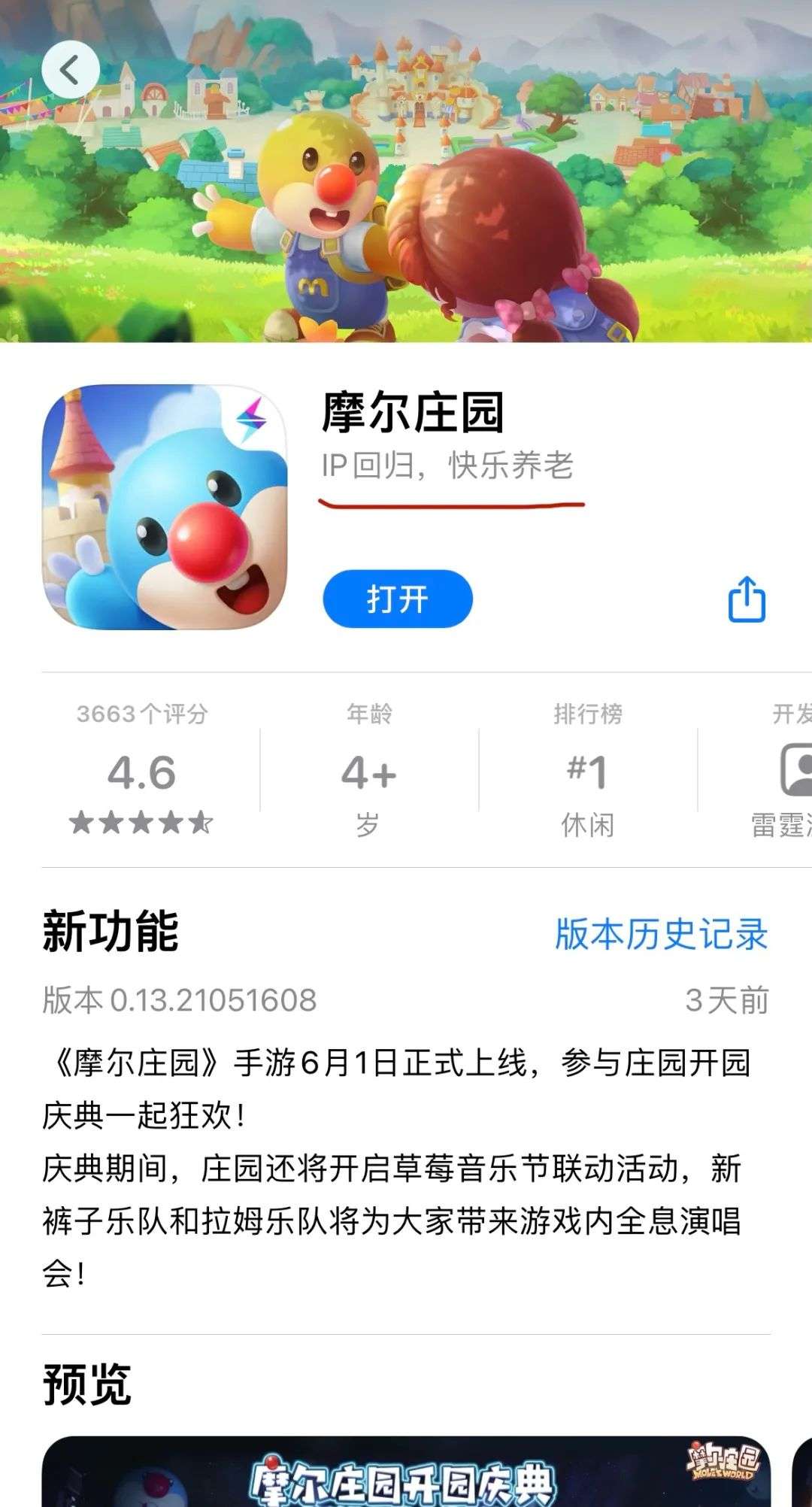Tap 打开 to open the app

click(398, 599)
